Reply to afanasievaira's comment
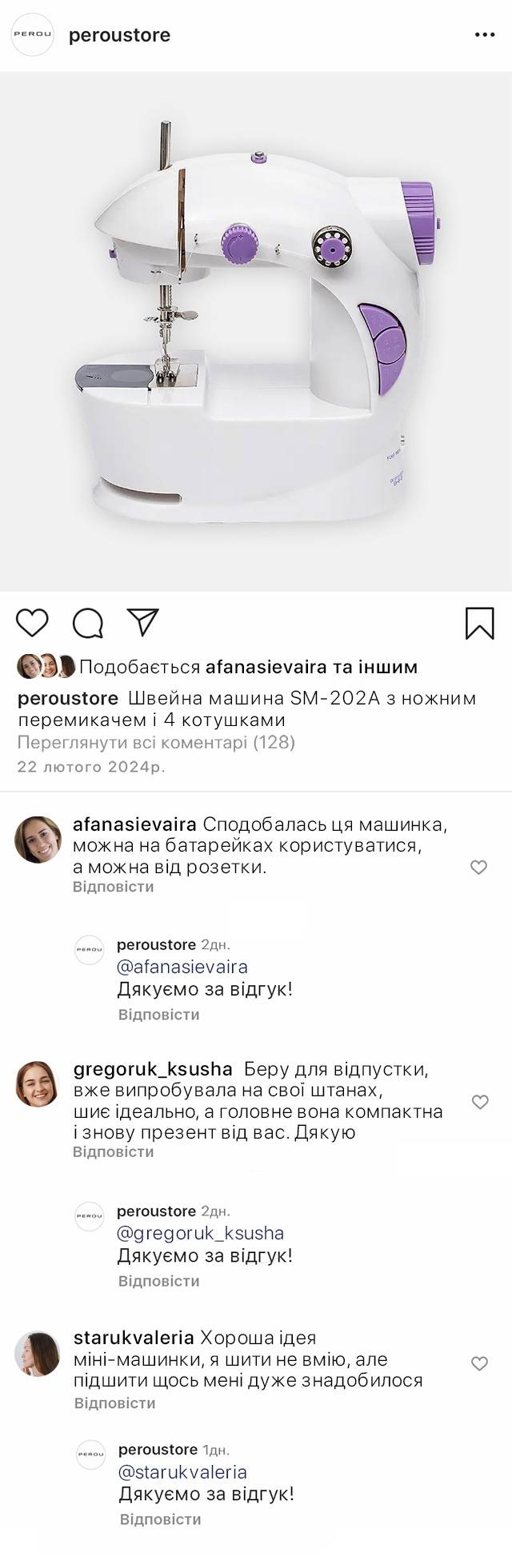This screenshot has width=512, height=1568. coord(113,887)
